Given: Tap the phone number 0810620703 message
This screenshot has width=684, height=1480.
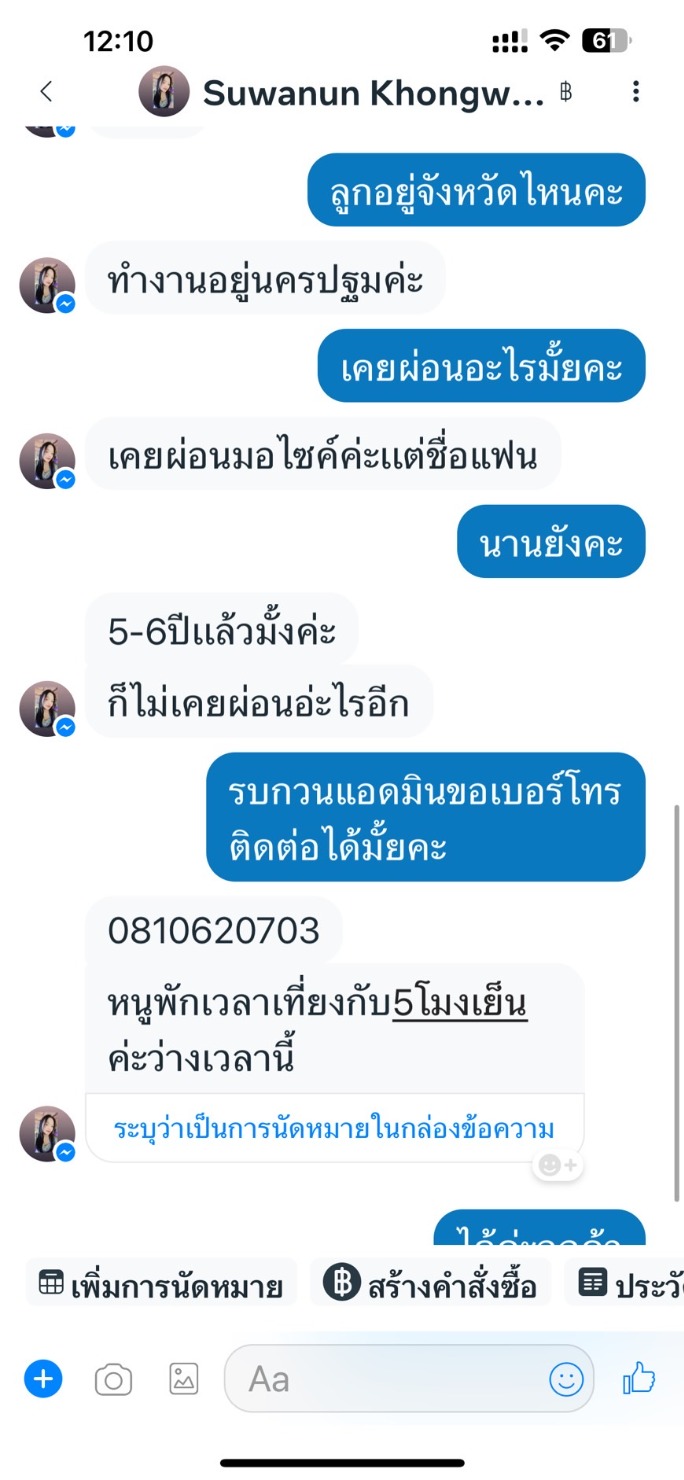Looking at the screenshot, I should coord(214,931).
